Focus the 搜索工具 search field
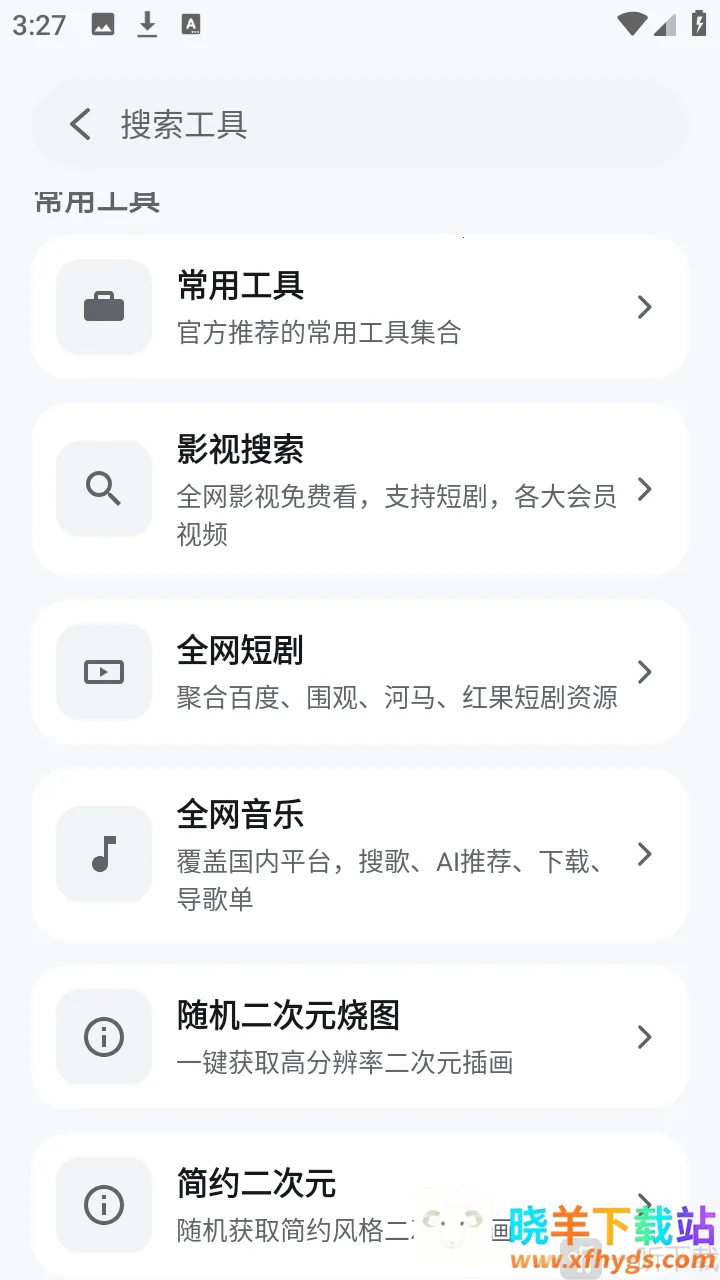This screenshot has height=1280, width=720. click(380, 125)
